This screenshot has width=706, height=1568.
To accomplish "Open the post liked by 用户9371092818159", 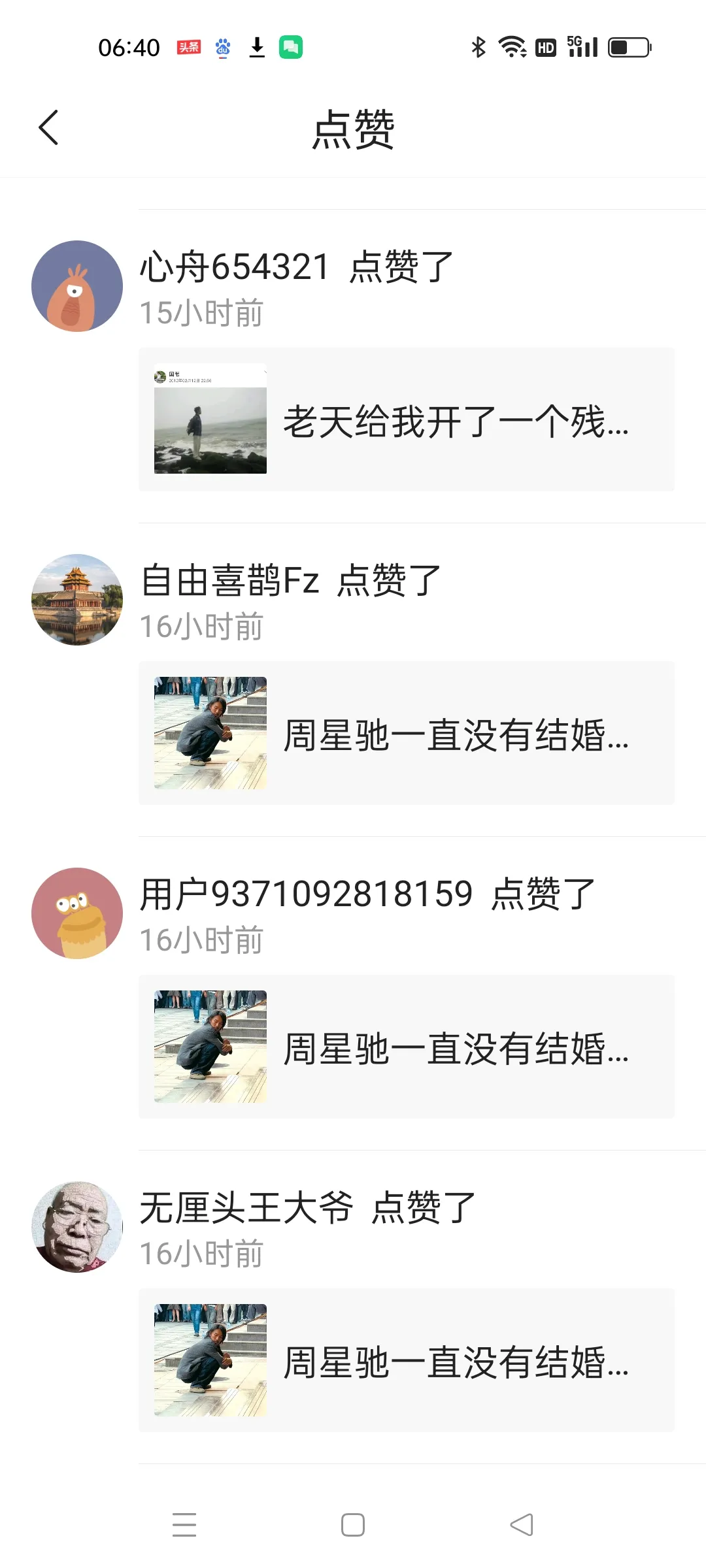I will [406, 1047].
